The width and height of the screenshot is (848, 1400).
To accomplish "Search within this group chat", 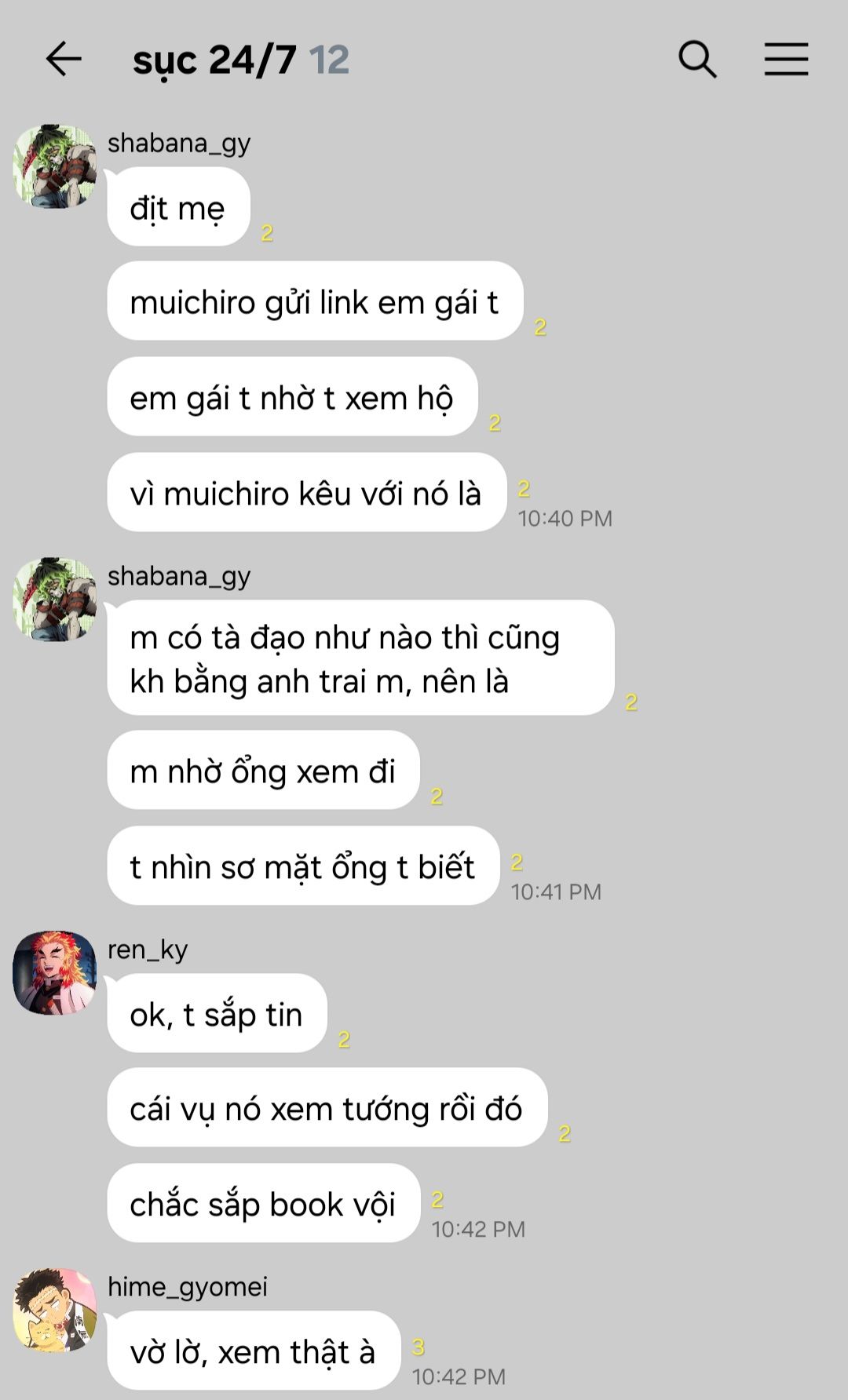I will pos(697,59).
